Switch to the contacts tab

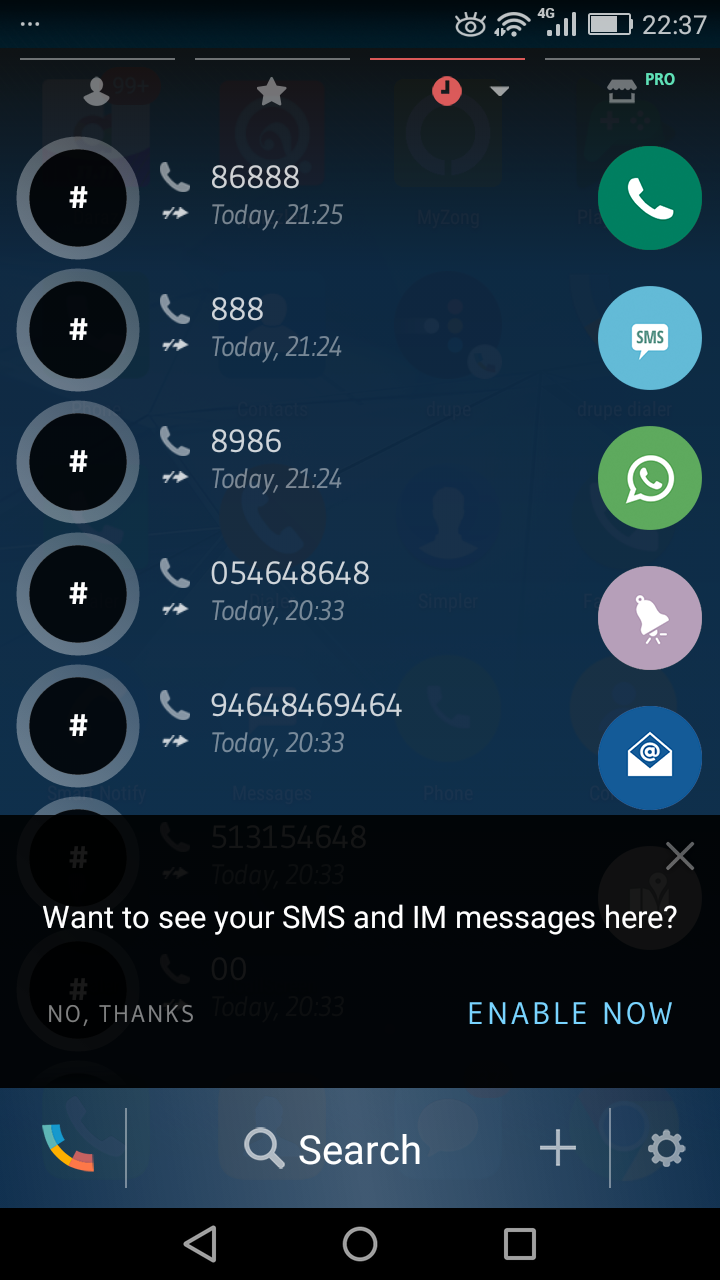click(x=97, y=91)
